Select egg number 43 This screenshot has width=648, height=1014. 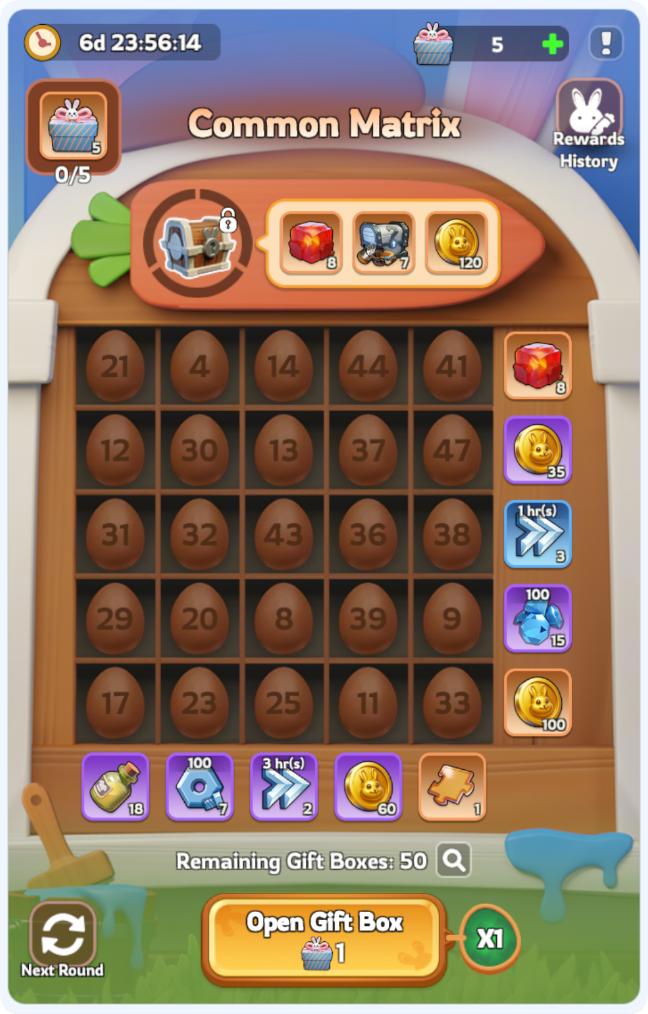tap(283, 535)
